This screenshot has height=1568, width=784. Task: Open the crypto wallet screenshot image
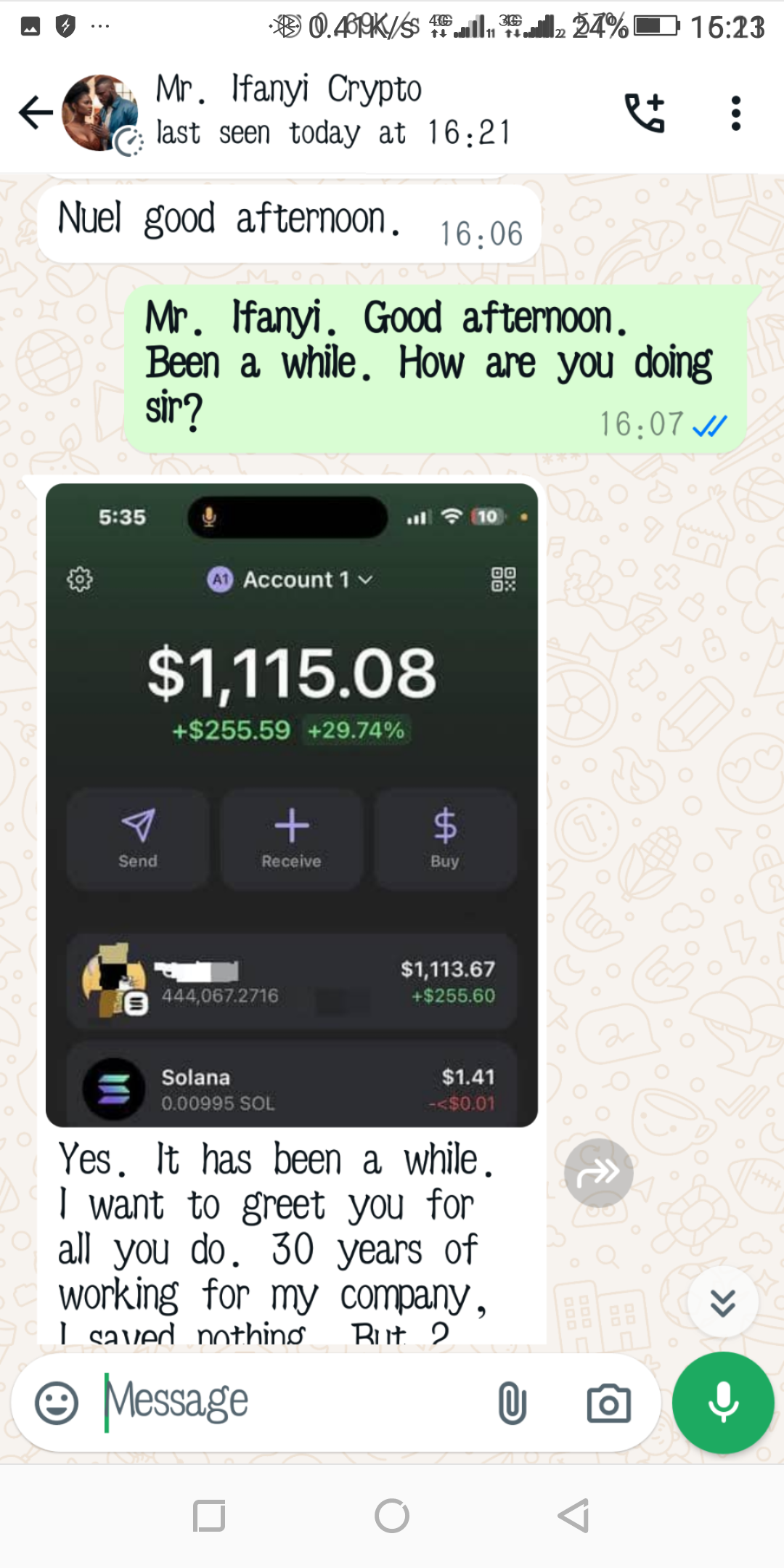(x=291, y=804)
